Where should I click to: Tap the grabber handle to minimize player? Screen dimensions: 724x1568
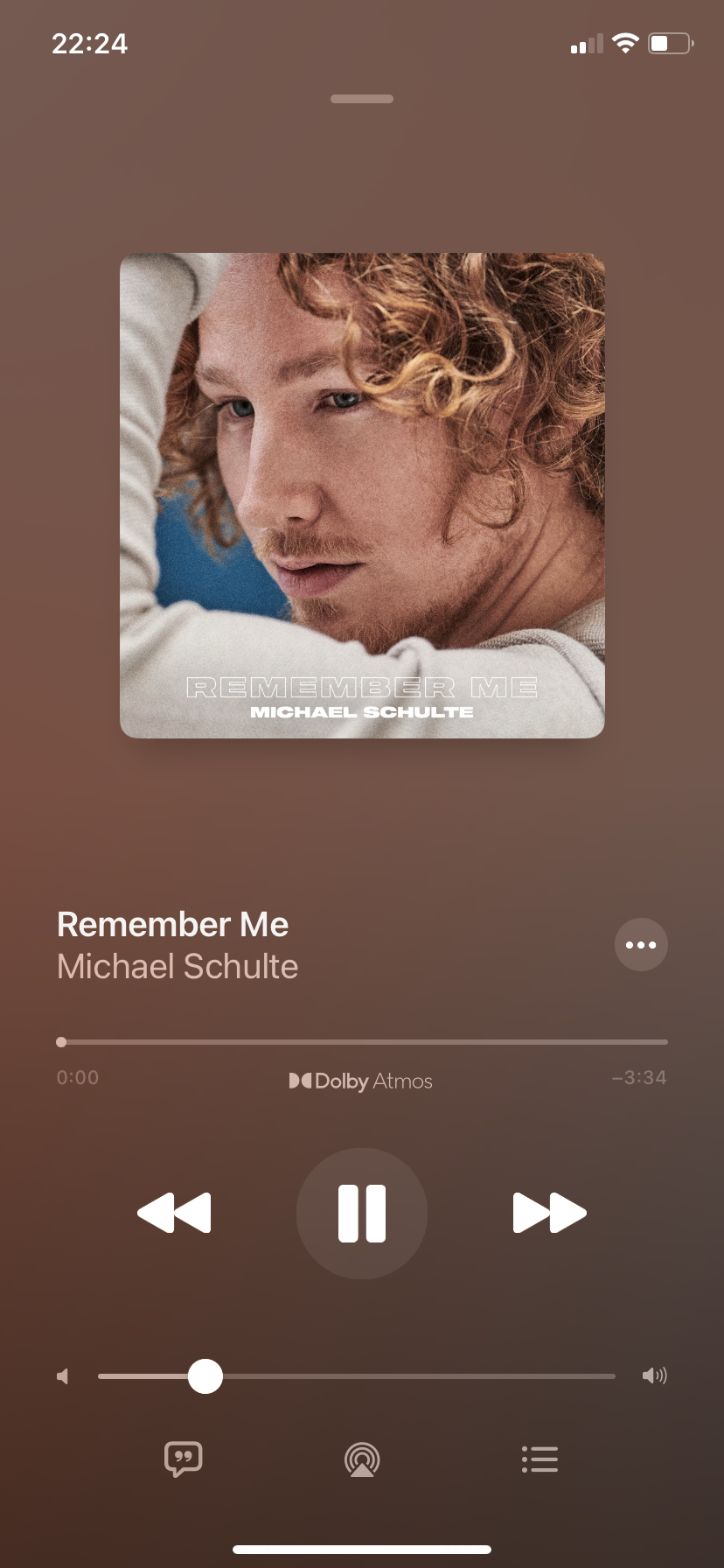tap(362, 99)
